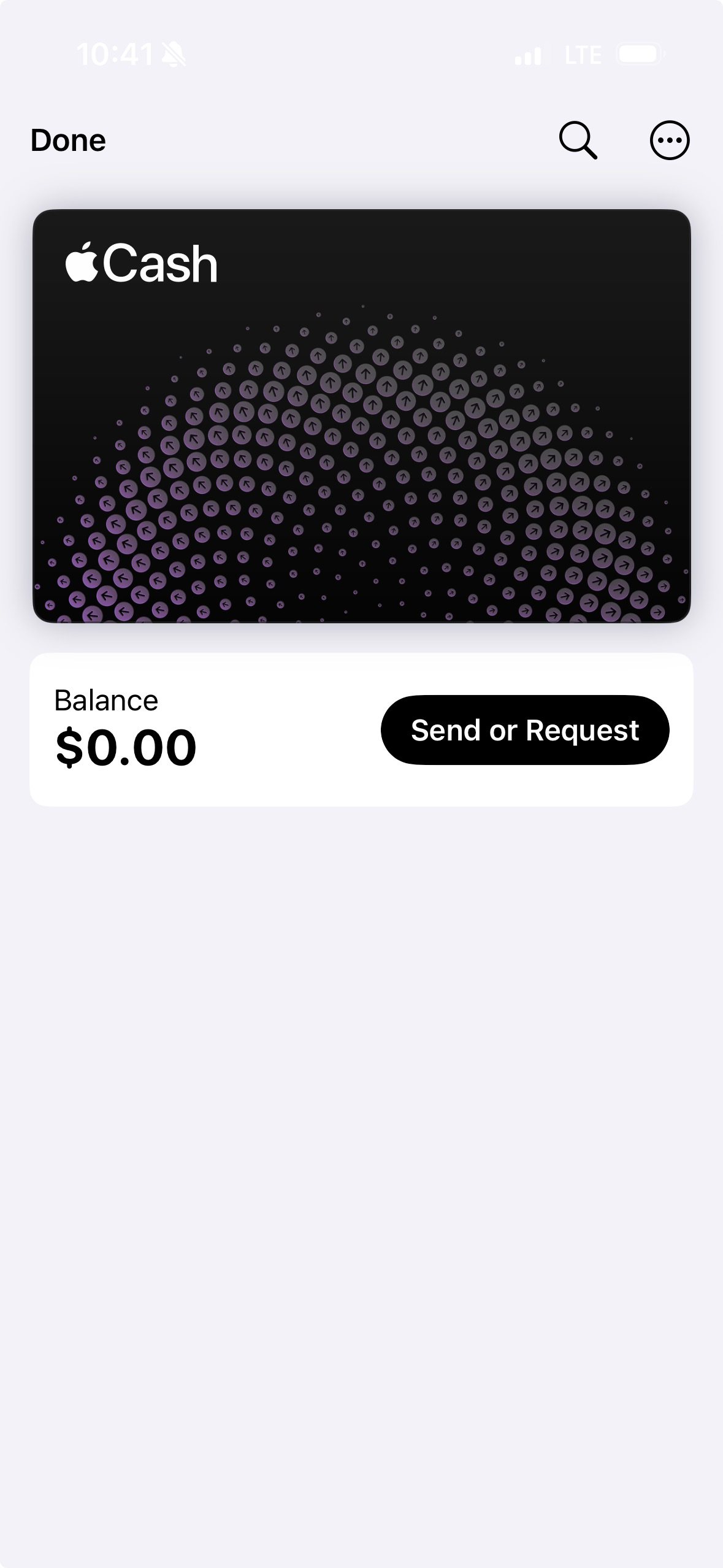Tap the Balance label
The width and height of the screenshot is (723, 1568).
(x=105, y=699)
